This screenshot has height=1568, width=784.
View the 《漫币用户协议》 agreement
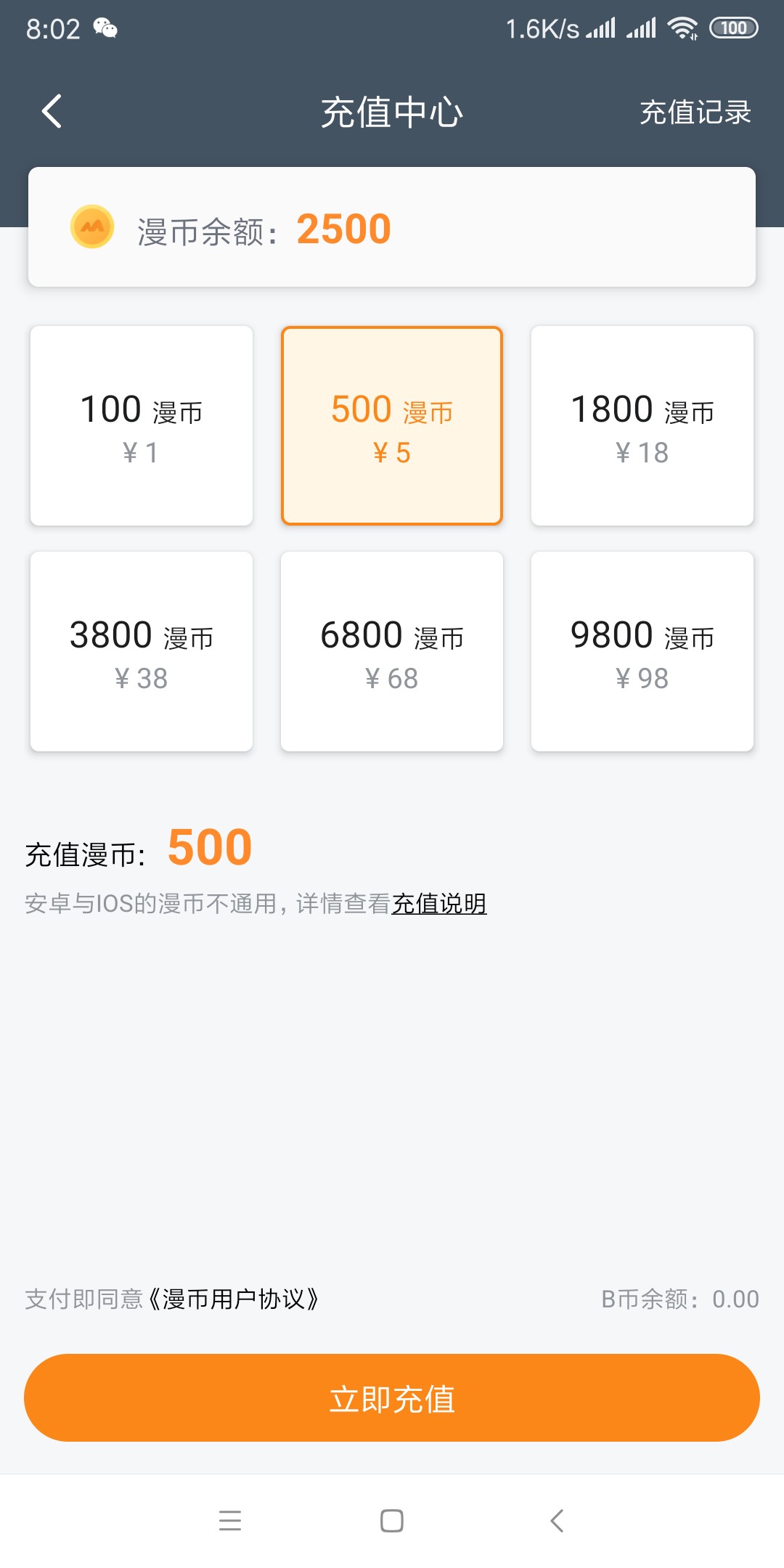234,1299
